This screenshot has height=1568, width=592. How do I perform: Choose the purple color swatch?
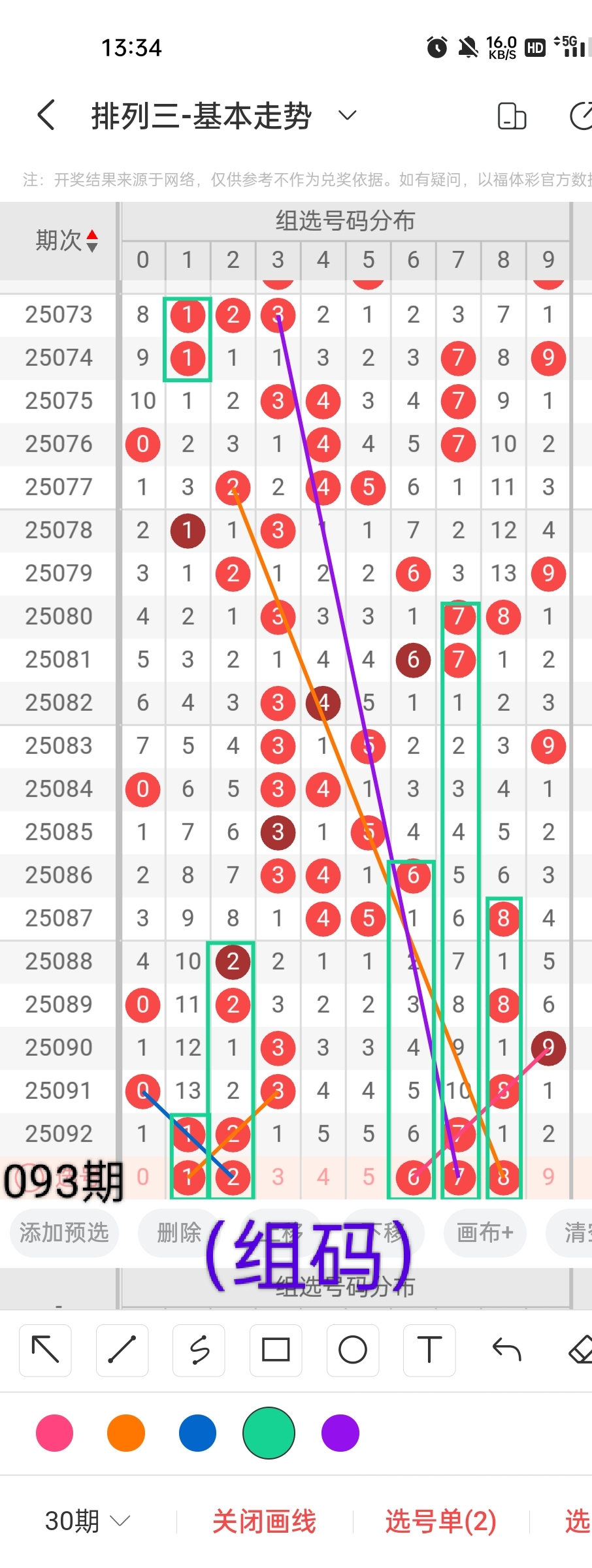click(340, 1433)
